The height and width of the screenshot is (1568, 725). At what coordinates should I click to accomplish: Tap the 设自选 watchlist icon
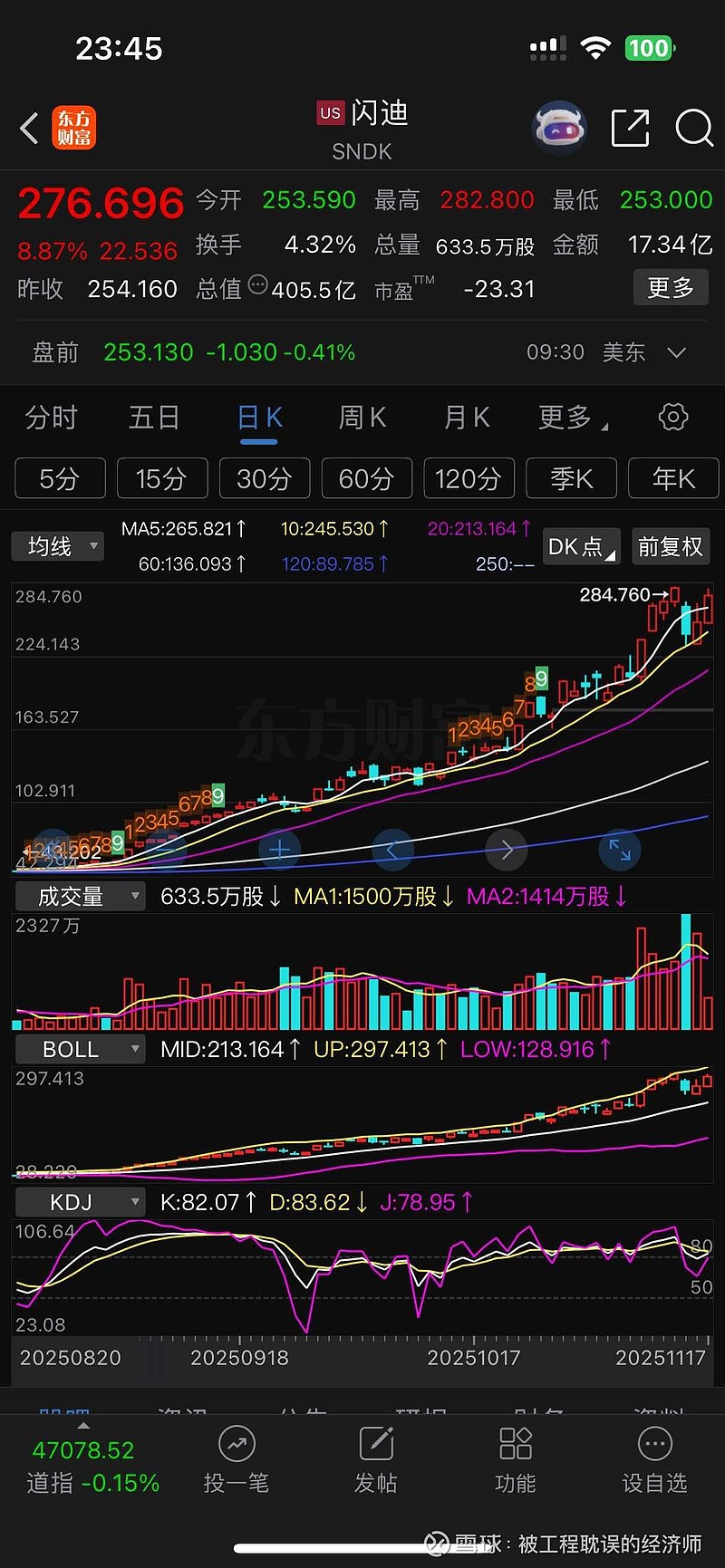pyautogui.click(x=654, y=1458)
